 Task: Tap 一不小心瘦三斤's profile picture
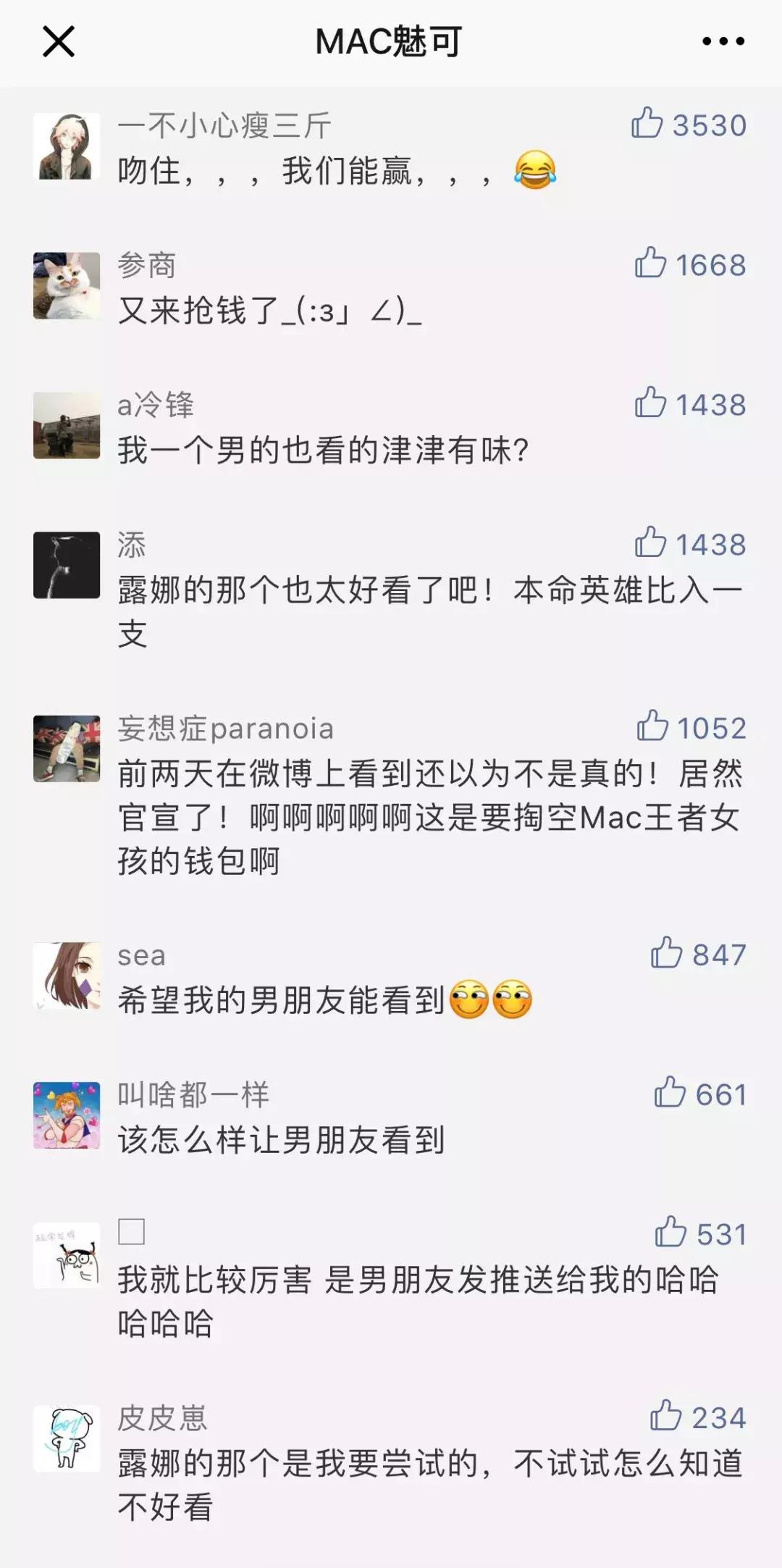tap(66, 146)
